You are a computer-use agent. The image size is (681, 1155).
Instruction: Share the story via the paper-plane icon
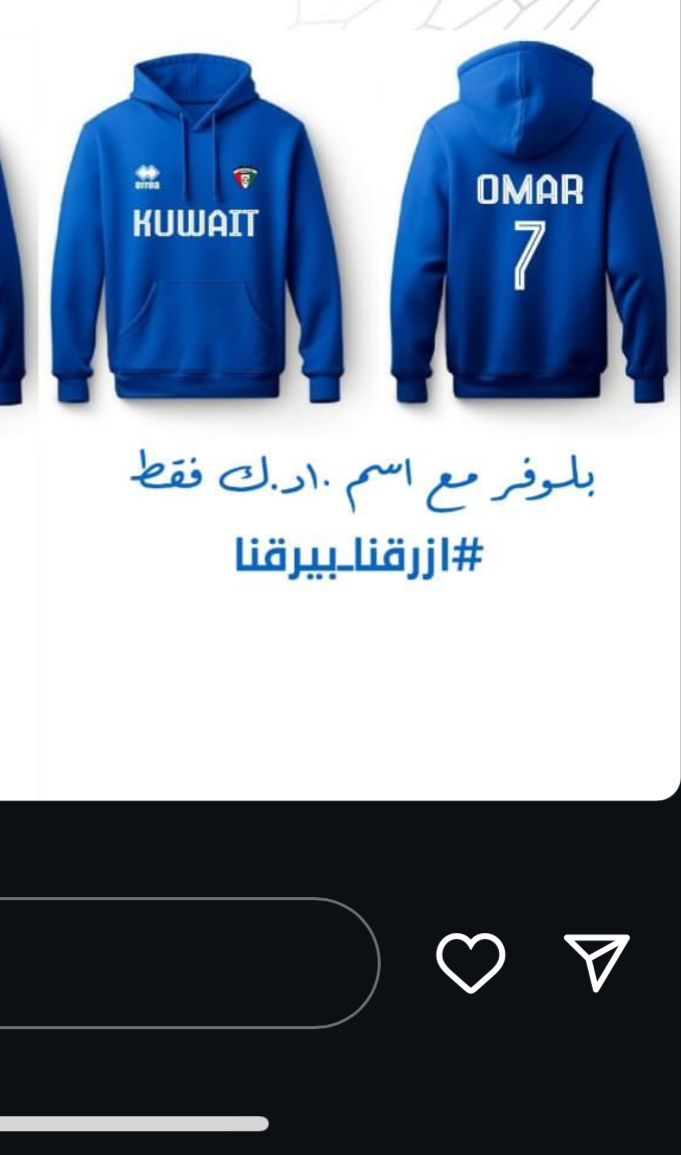pos(596,962)
